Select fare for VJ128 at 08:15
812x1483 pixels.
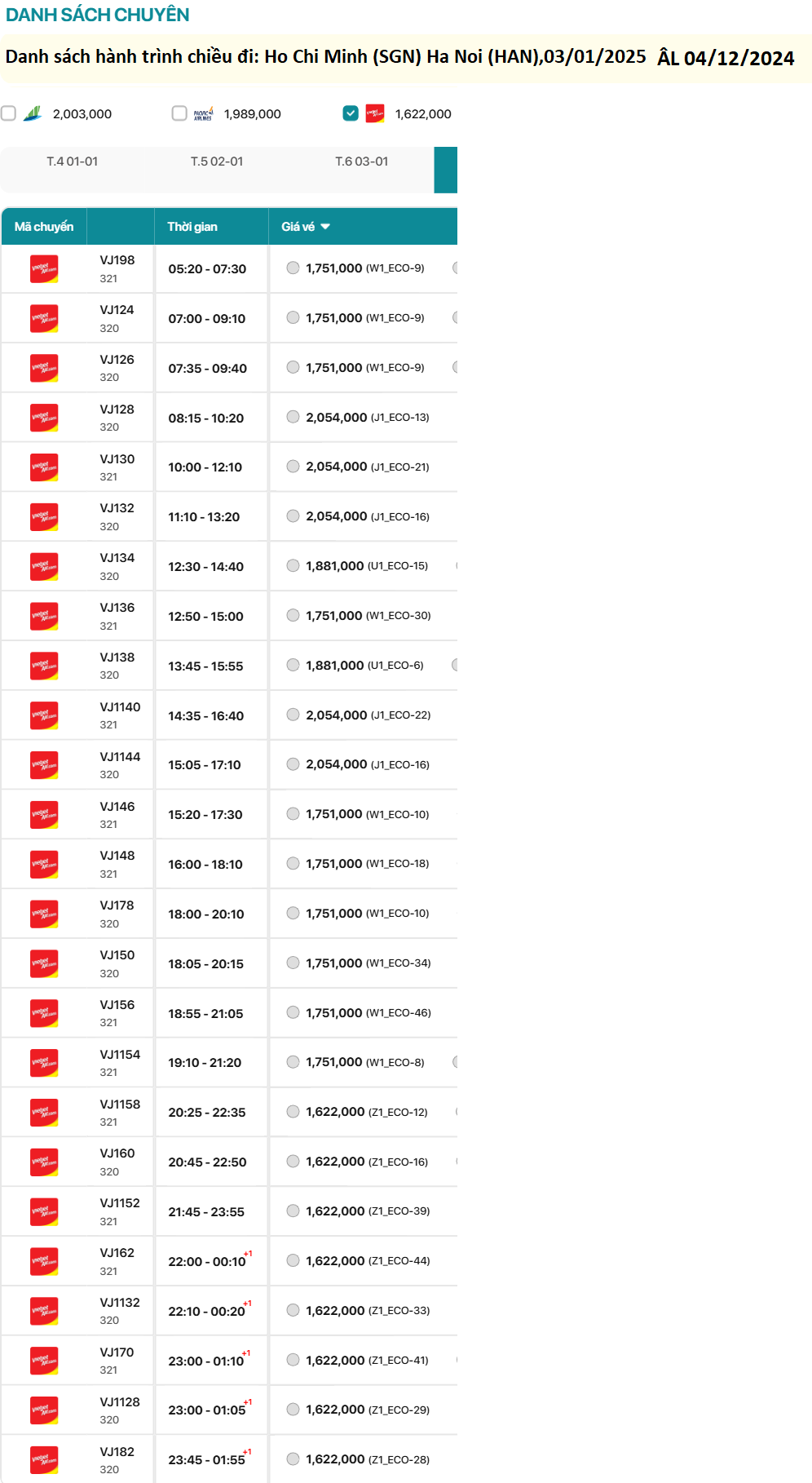293,417
